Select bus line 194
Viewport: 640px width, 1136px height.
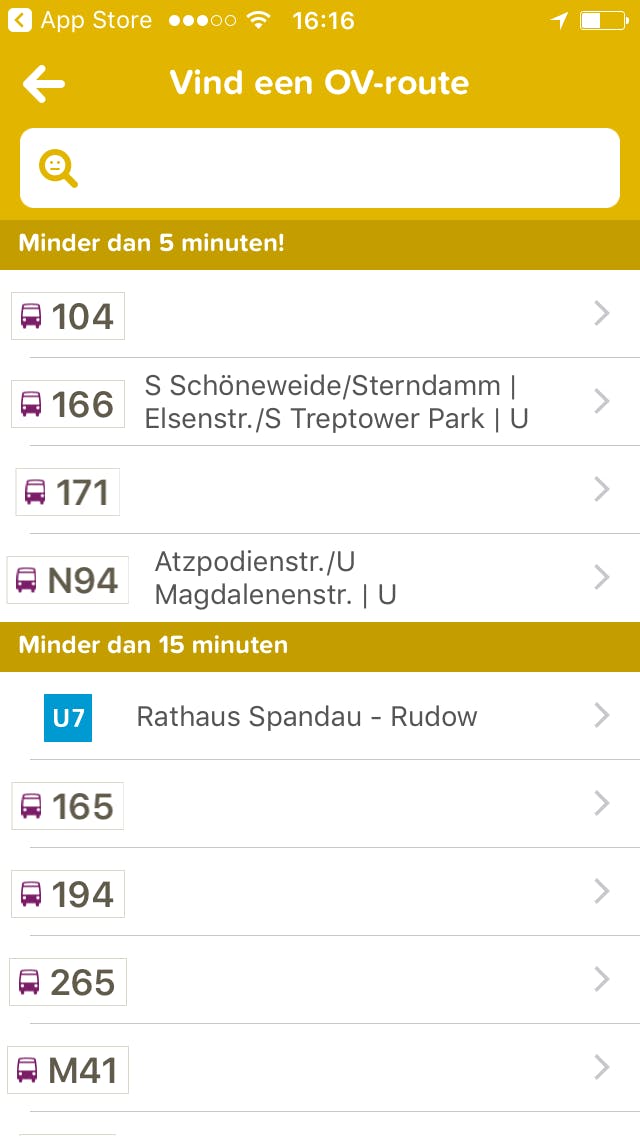pyautogui.click(x=320, y=893)
